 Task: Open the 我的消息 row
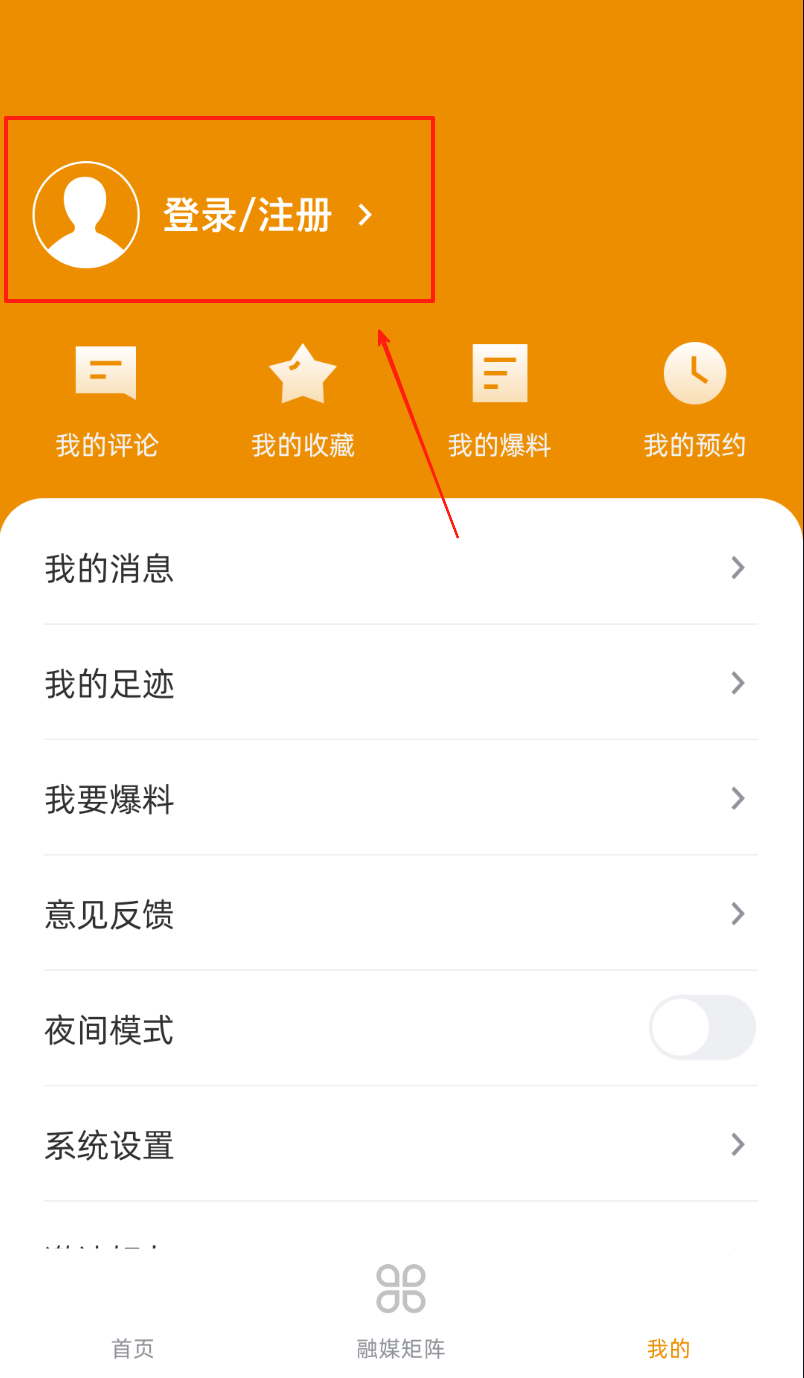click(400, 568)
